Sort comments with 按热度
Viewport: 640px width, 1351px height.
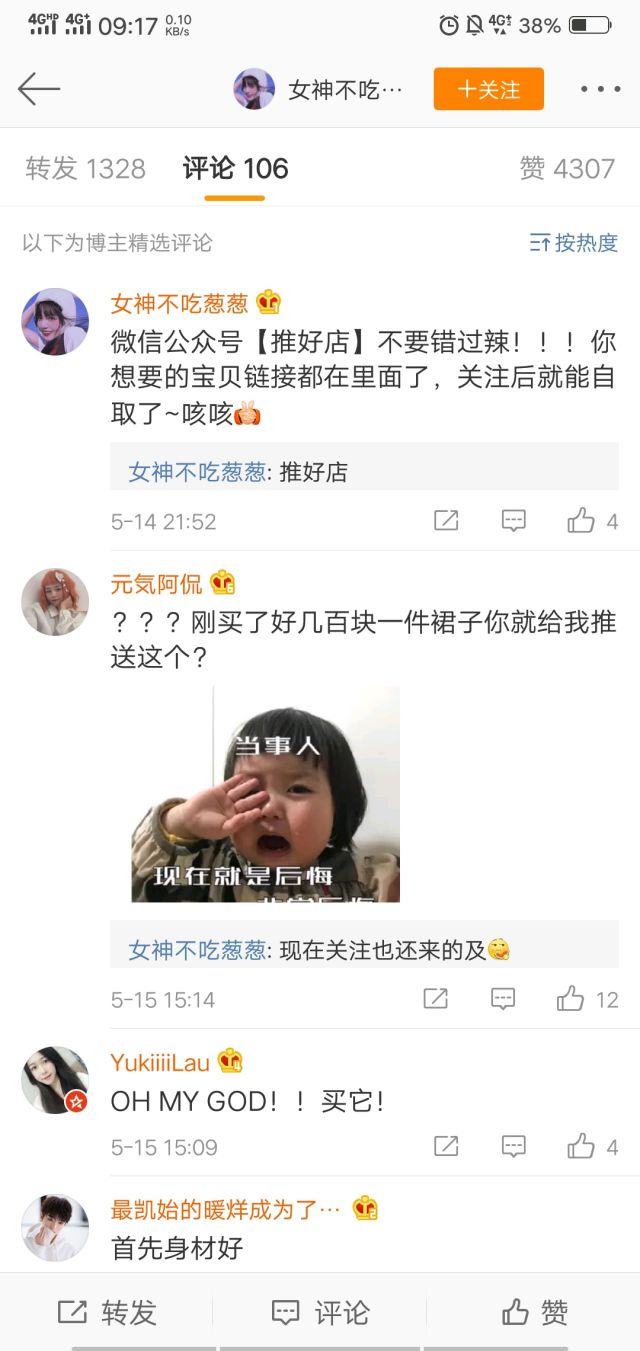point(574,242)
